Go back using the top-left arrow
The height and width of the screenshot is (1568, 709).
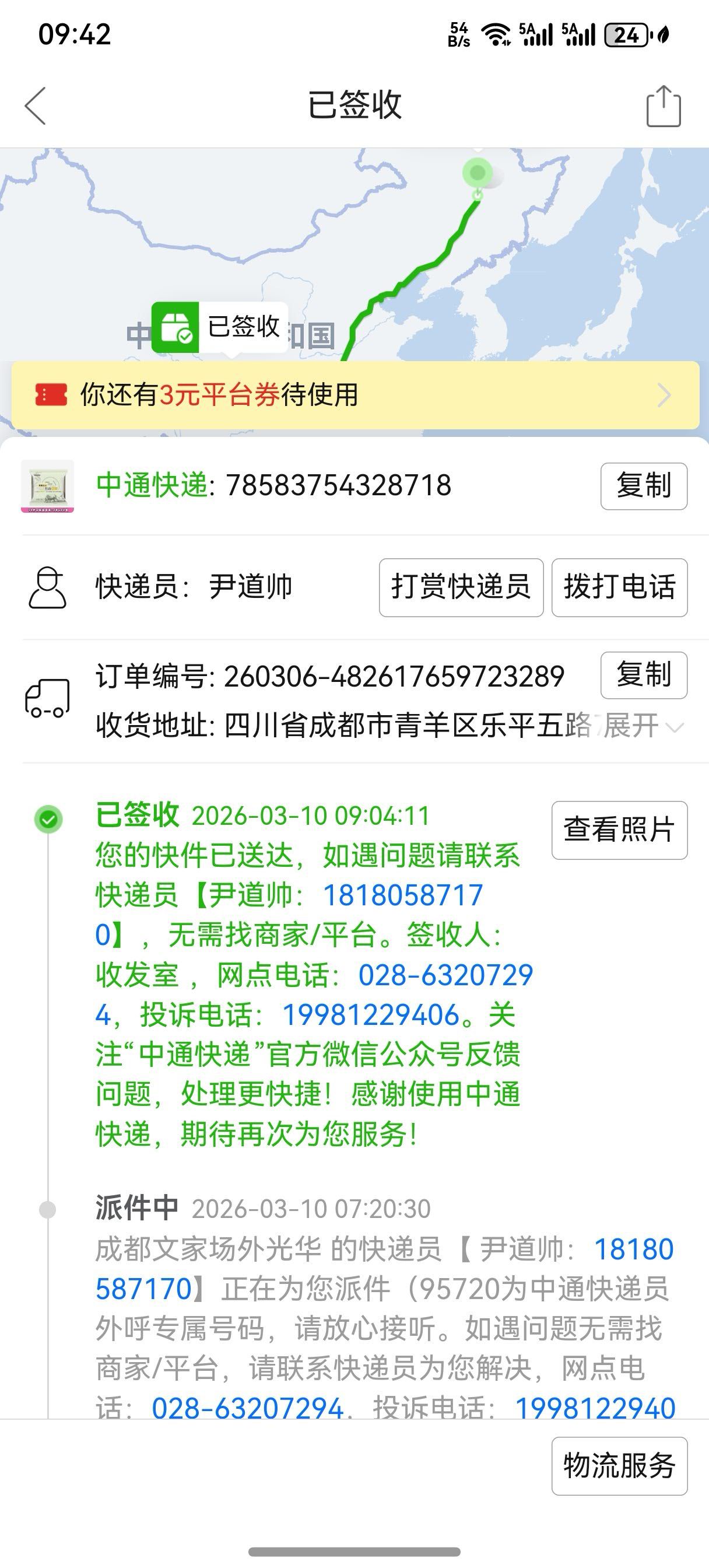[x=36, y=106]
